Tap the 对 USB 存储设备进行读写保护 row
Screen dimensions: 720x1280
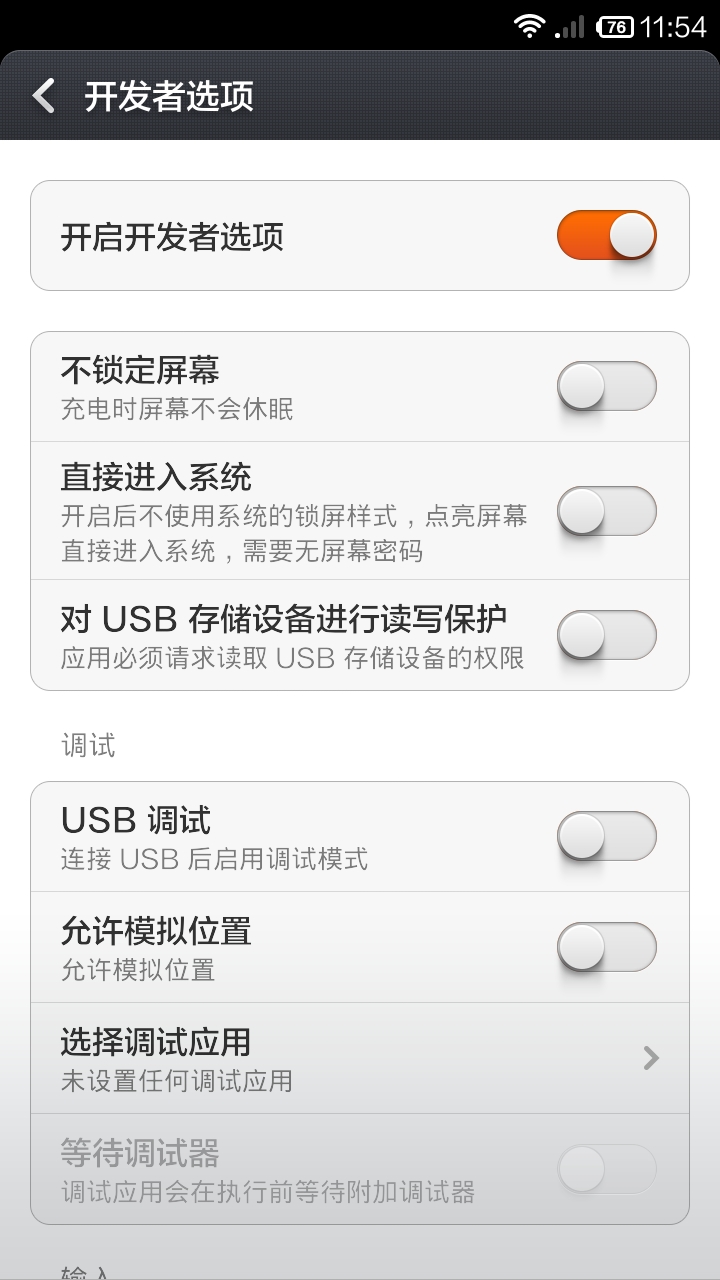tap(280, 620)
